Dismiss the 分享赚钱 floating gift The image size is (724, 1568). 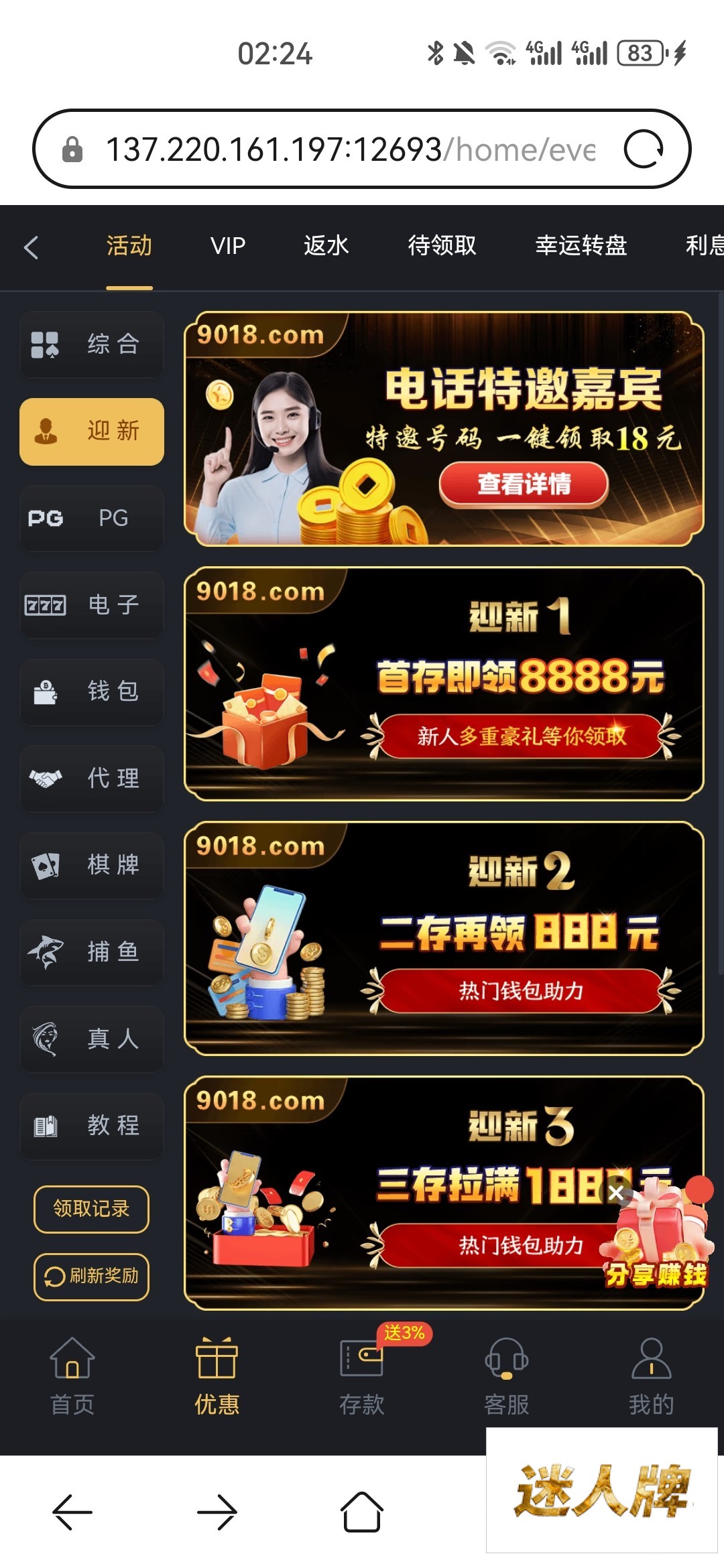(x=616, y=1192)
